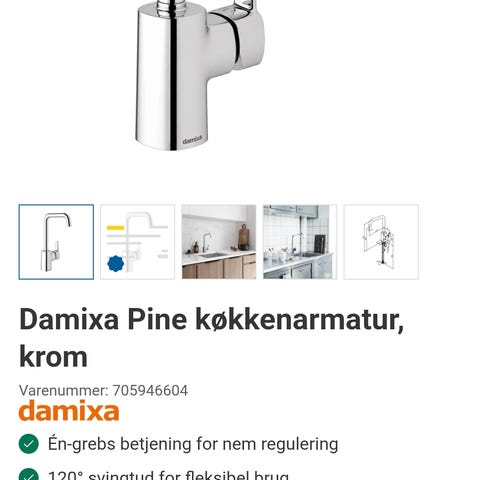
Task: Enlarge the main faucet product image
Action: (x=200, y=75)
